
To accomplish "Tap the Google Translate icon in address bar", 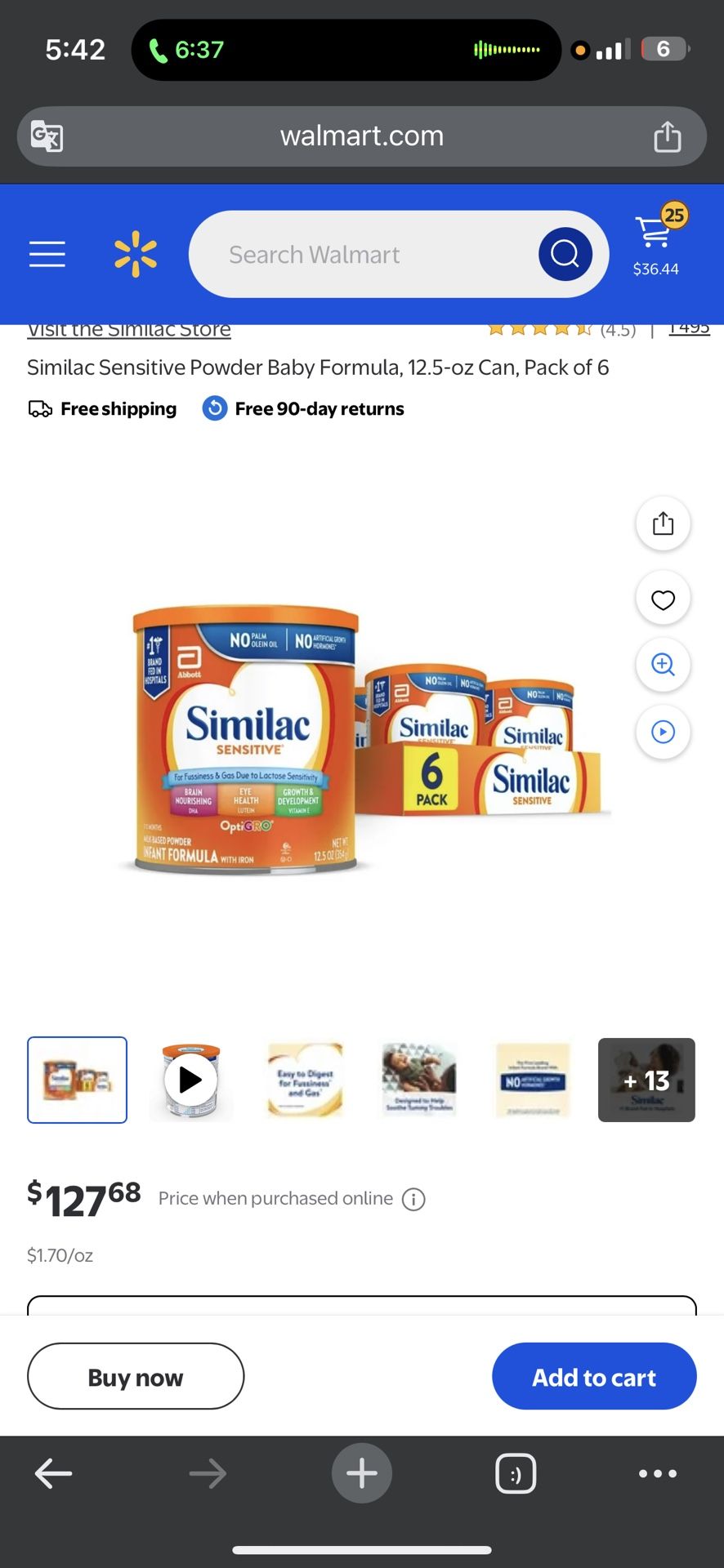I will click(47, 136).
